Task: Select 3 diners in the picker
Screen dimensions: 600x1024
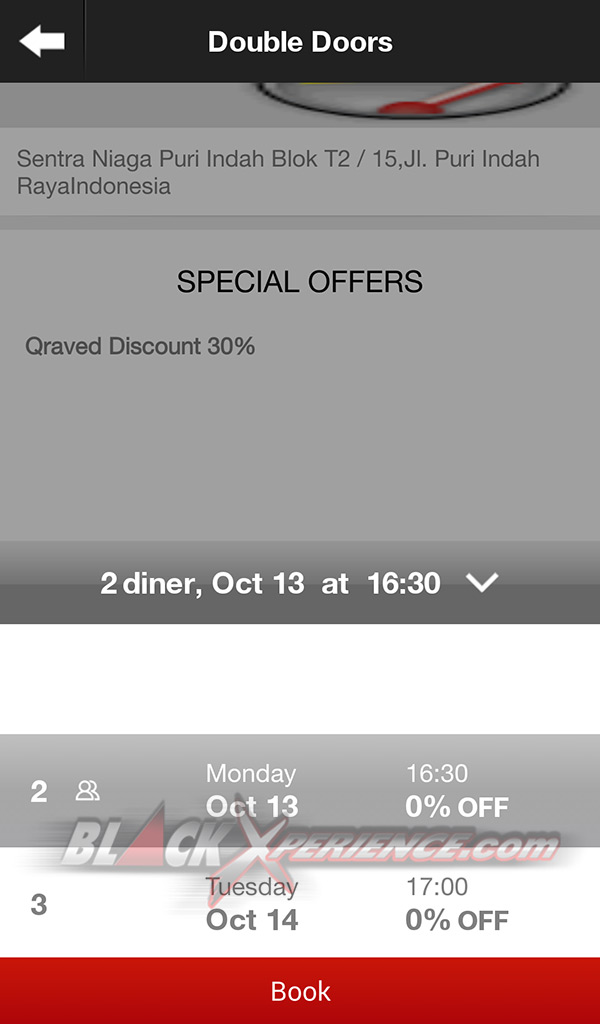Action: pyautogui.click(x=39, y=905)
